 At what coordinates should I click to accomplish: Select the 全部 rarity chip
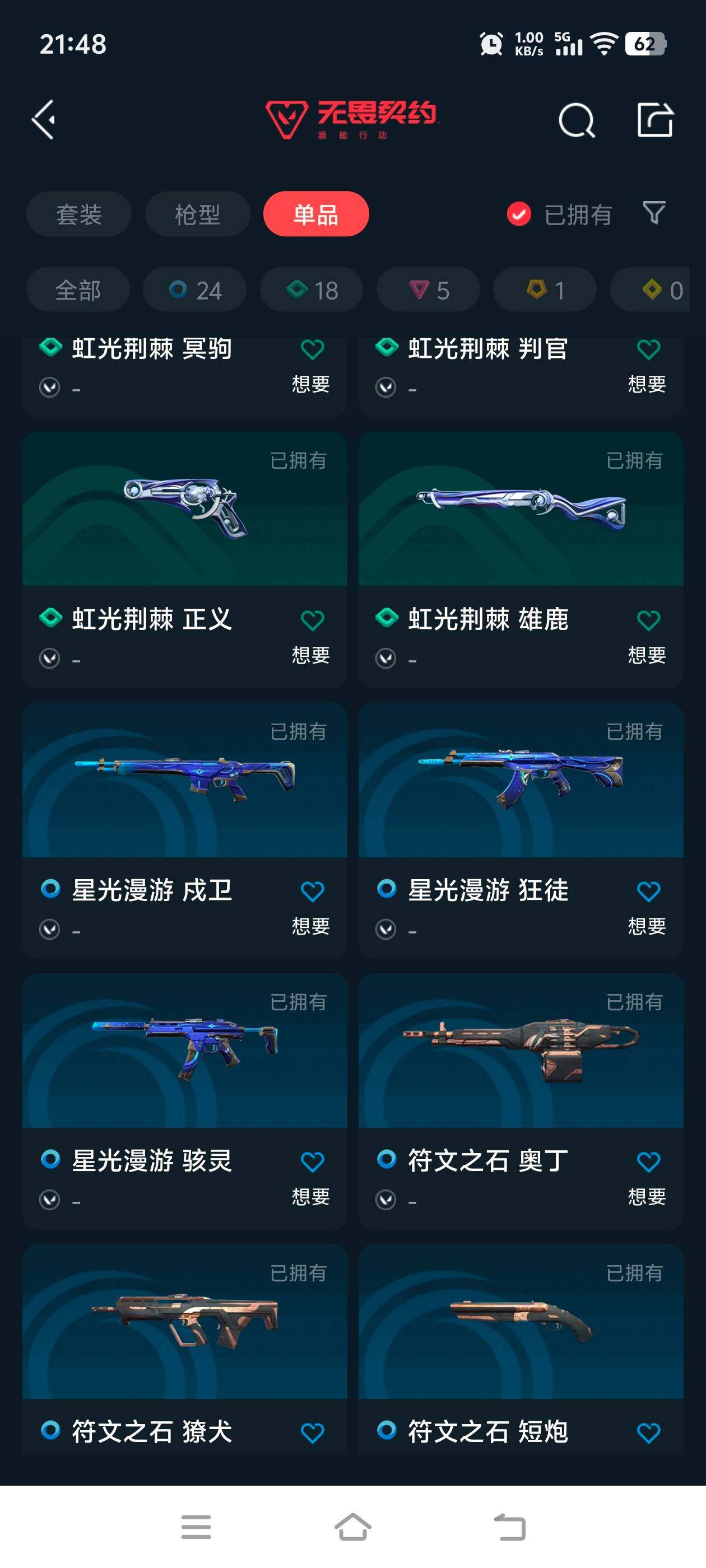coord(78,290)
